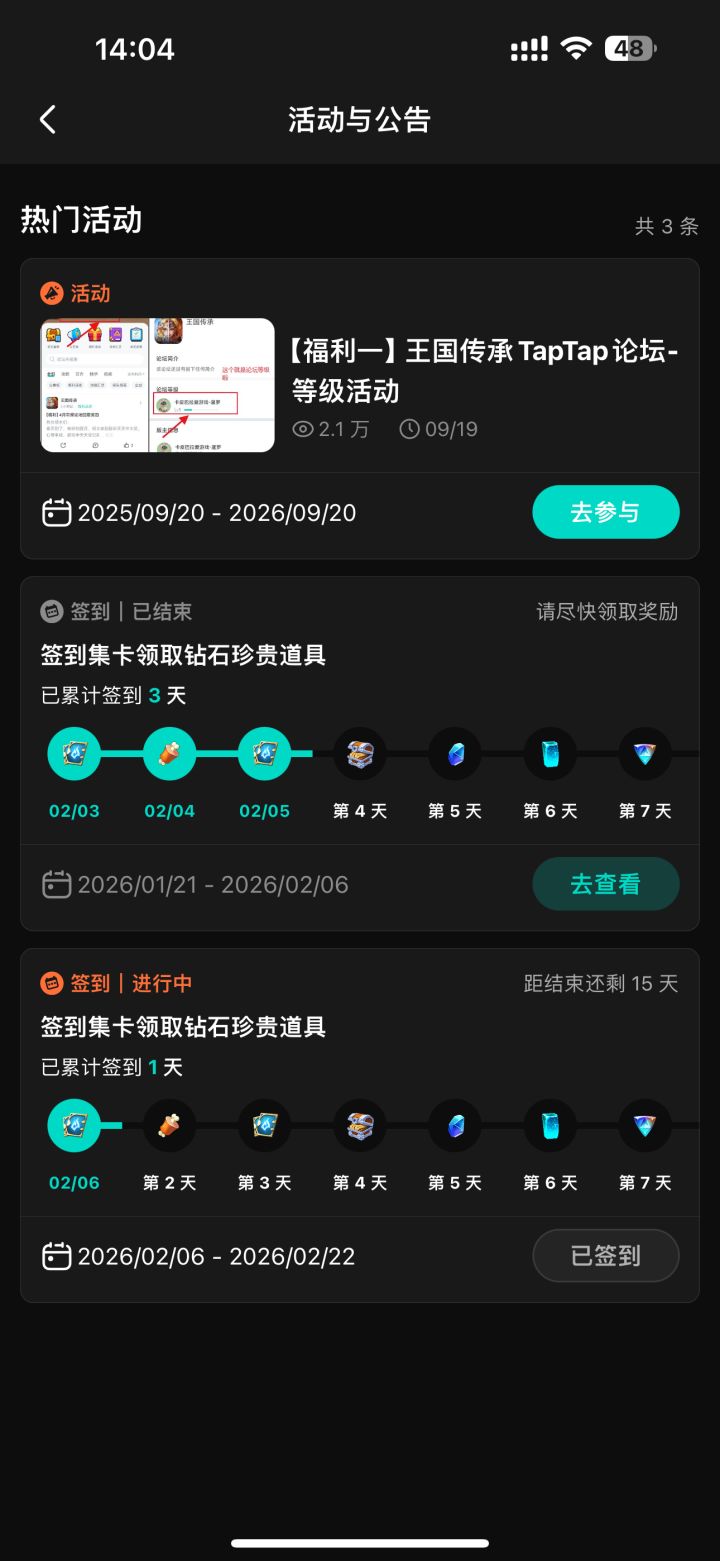Tap the back arrow to leave 活动与公告
720x1561 pixels.
(x=47, y=119)
